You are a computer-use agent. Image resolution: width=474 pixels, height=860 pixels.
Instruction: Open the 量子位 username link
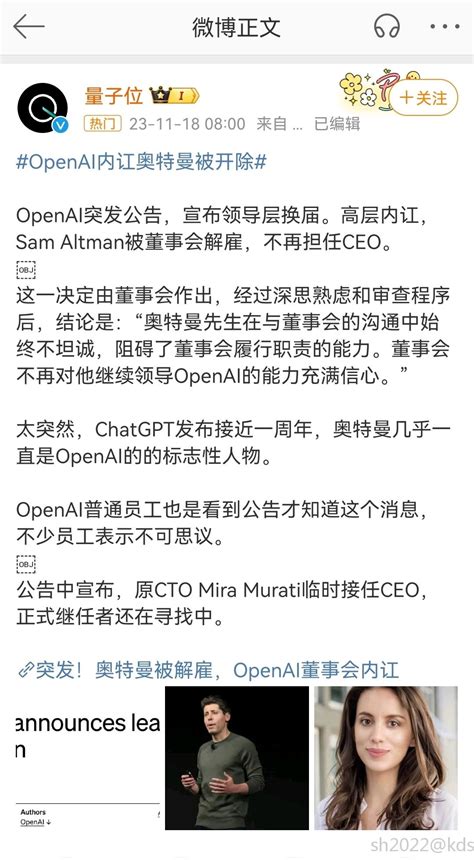click(x=114, y=96)
